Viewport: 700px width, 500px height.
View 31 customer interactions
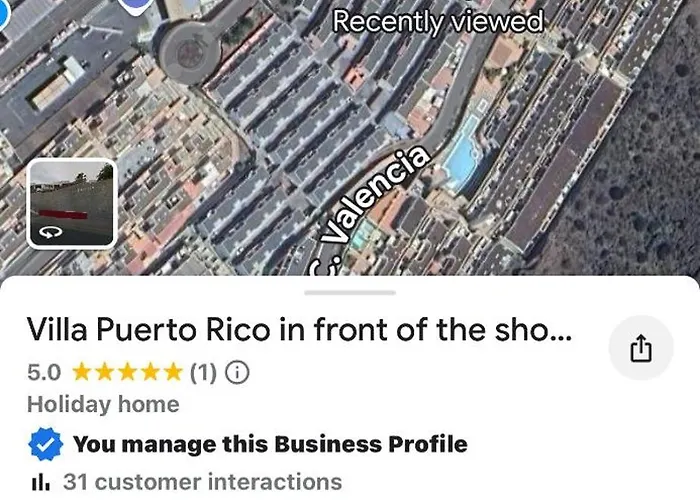point(201,481)
